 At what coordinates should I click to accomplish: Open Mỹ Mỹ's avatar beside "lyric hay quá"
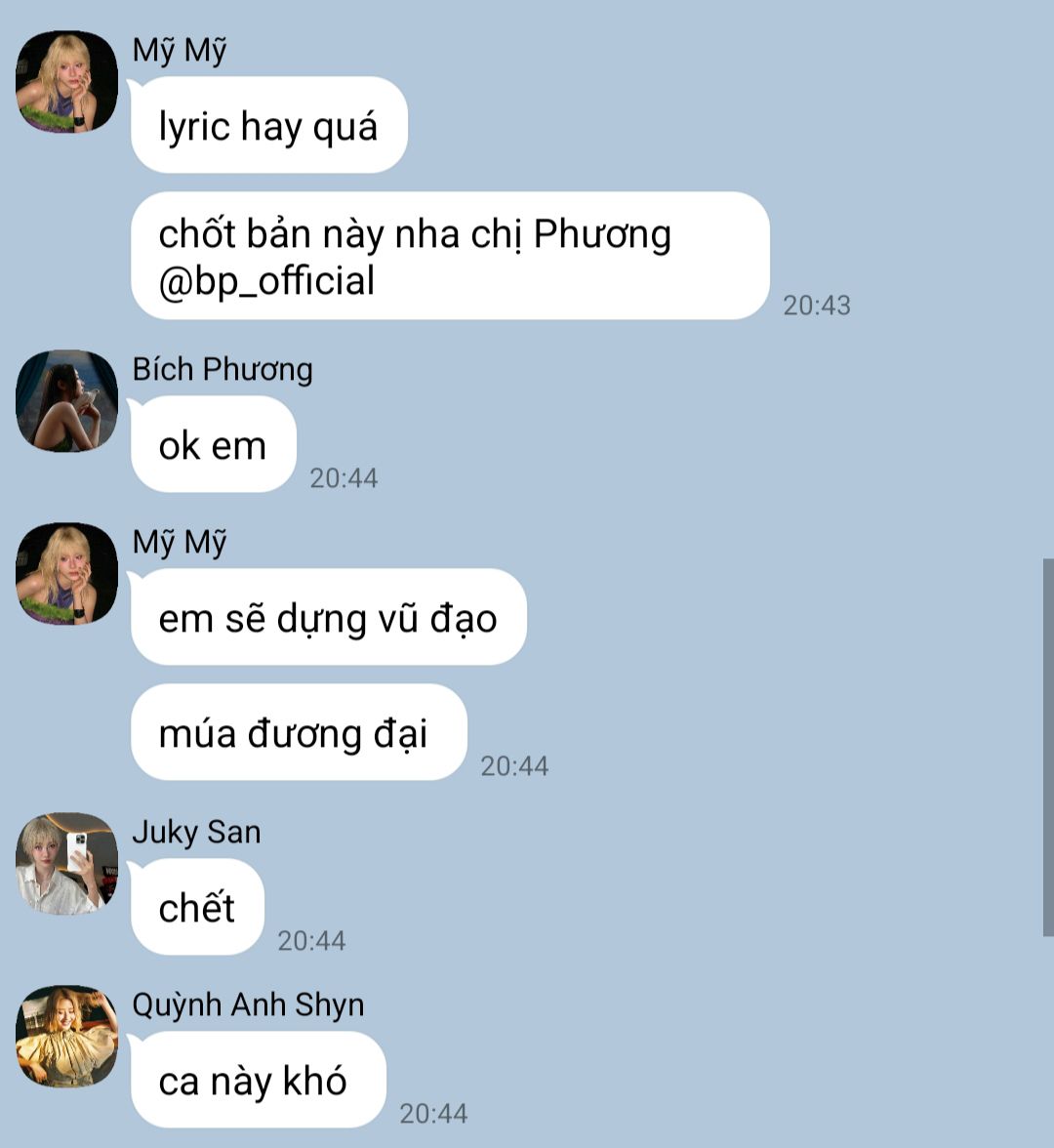point(66,82)
